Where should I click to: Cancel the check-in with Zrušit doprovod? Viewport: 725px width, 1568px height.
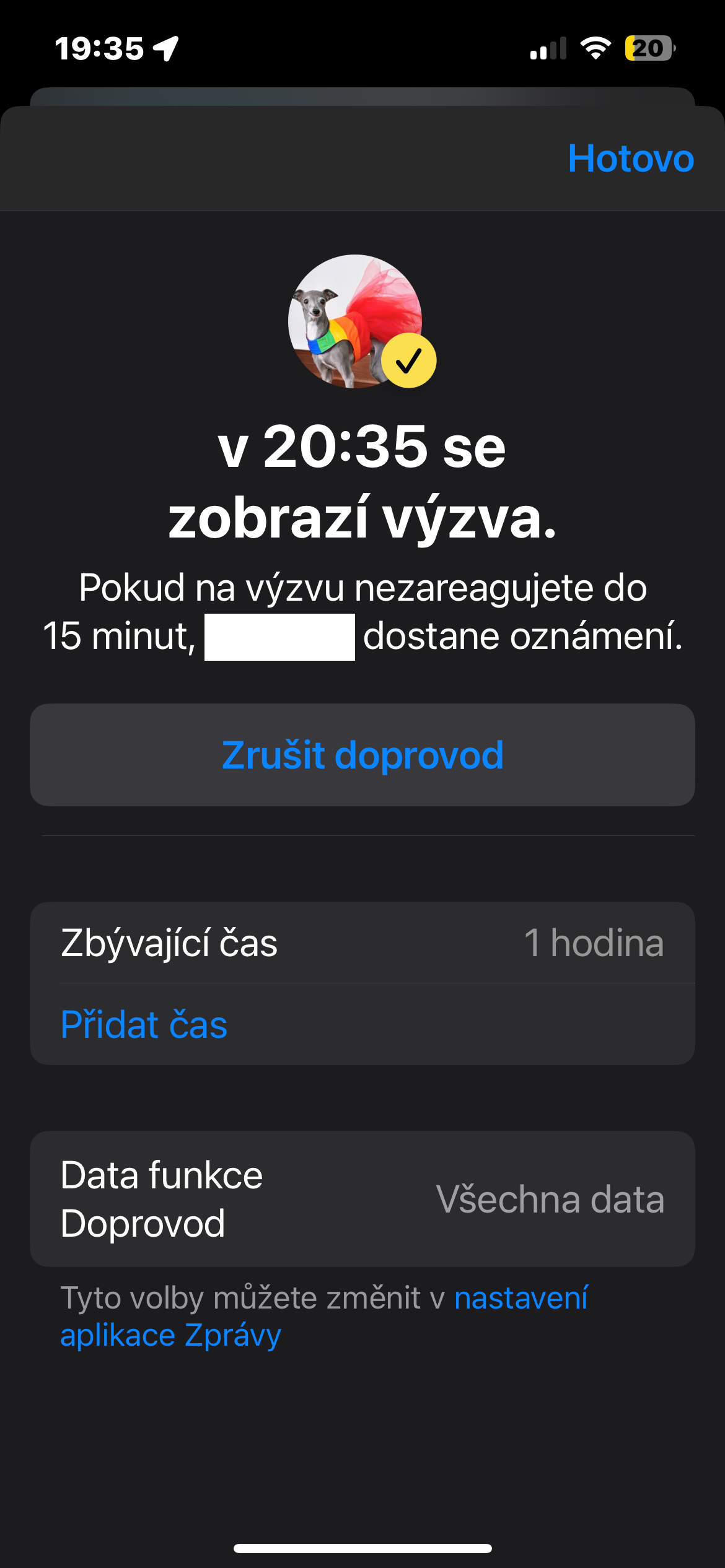[362, 755]
